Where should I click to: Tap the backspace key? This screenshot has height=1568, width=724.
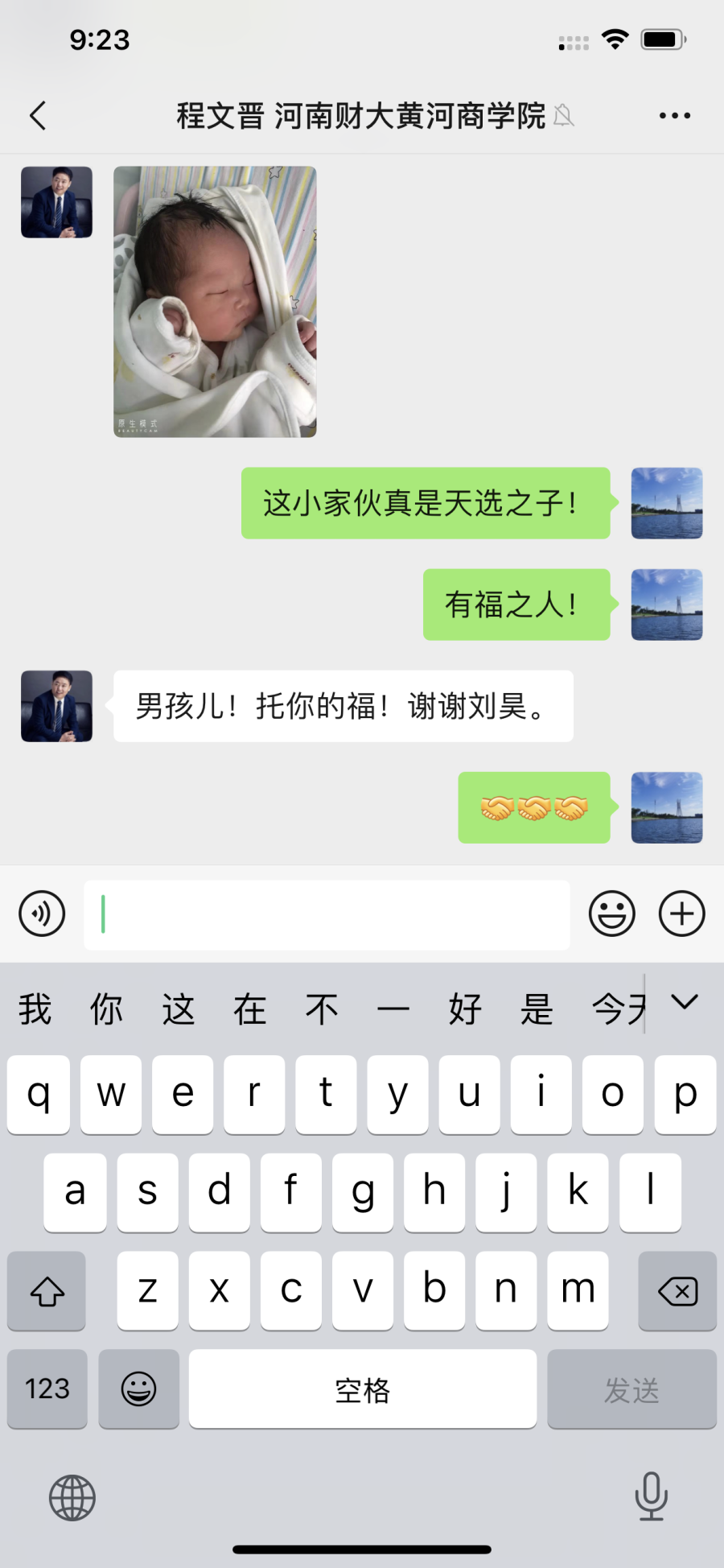point(677,1292)
